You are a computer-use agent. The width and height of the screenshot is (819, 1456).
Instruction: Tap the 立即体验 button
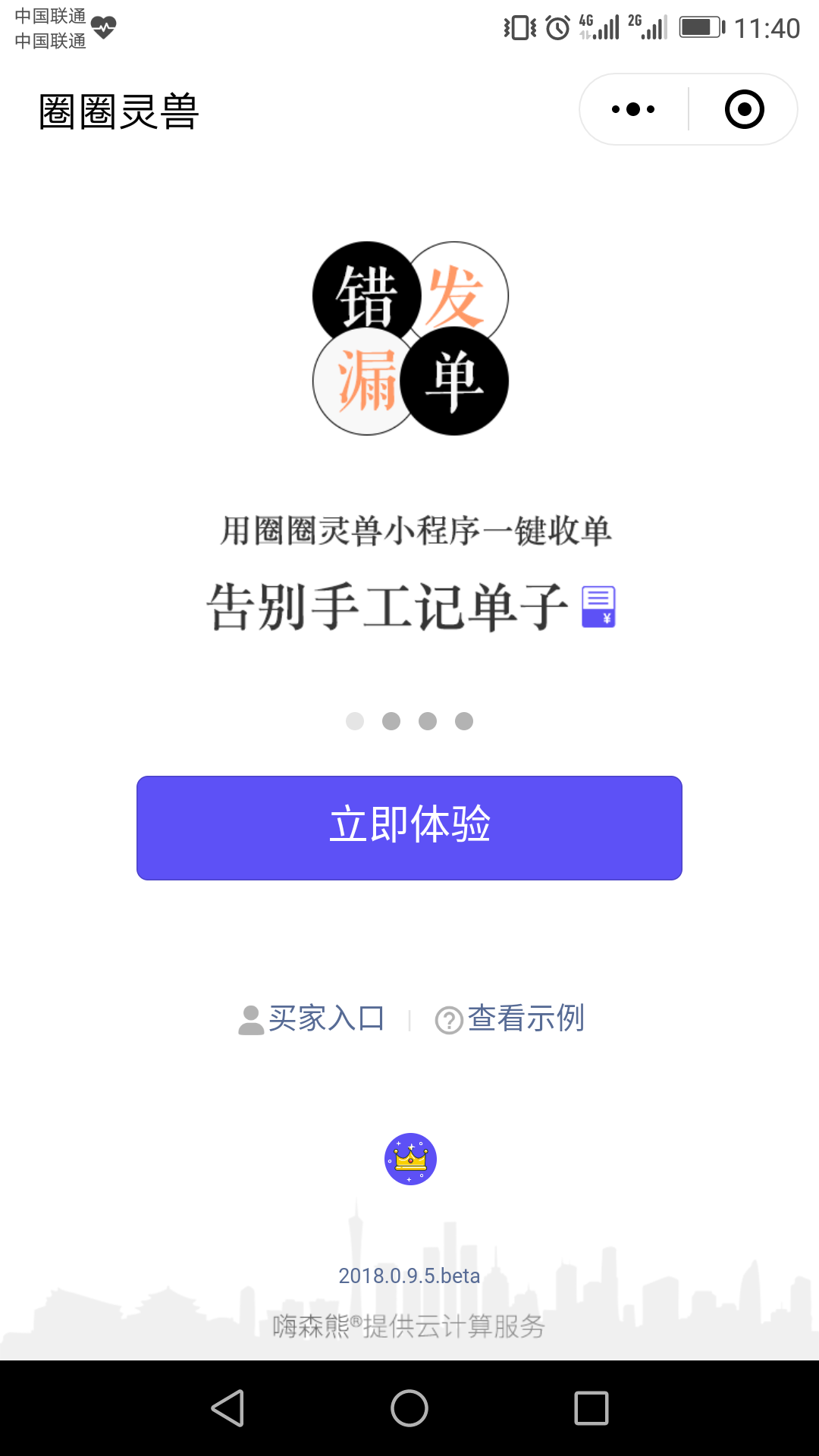tap(409, 827)
